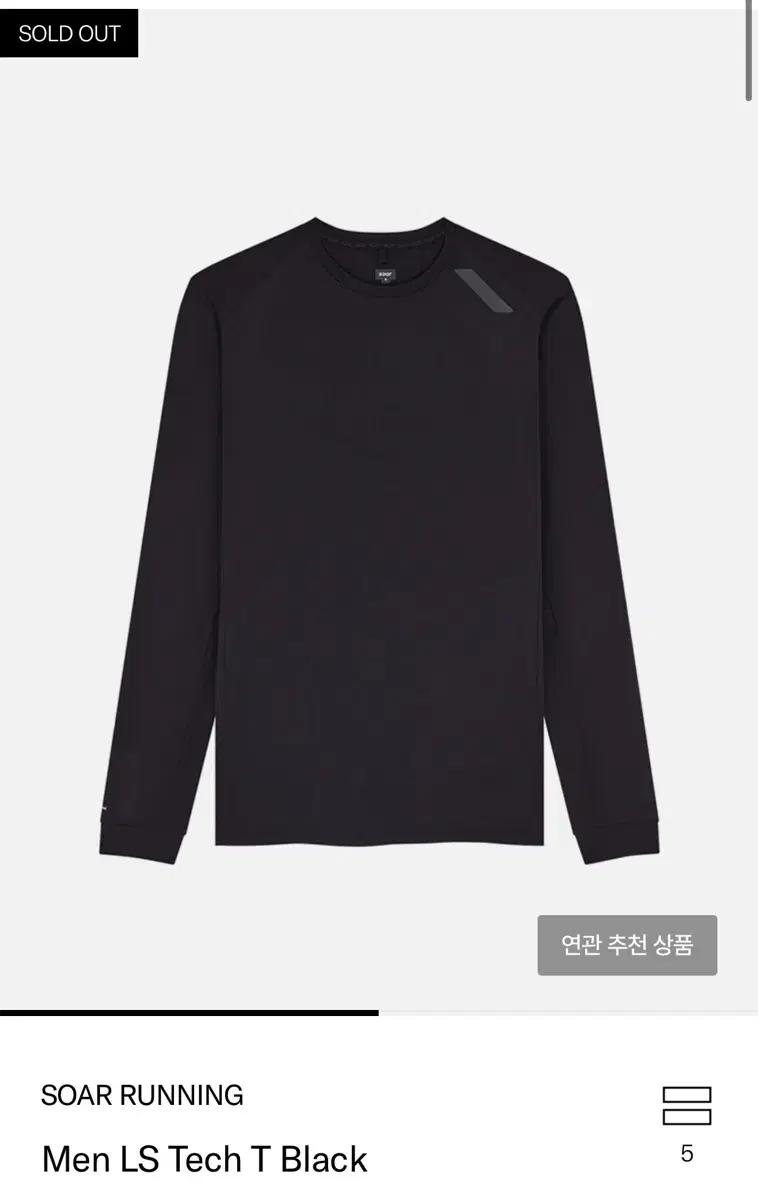Image resolution: width=758 pixels, height=1200 pixels.
Task: Click the SOAR RUNNING text label
Action: coord(140,1095)
